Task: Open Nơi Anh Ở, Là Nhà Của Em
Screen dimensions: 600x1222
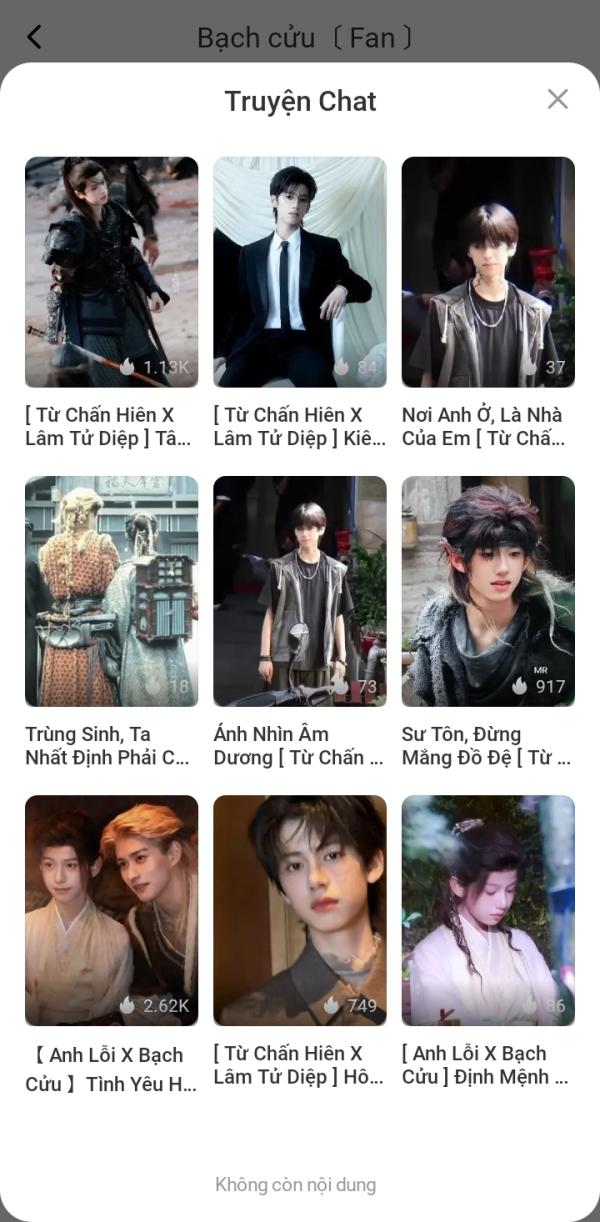Action: click(488, 272)
